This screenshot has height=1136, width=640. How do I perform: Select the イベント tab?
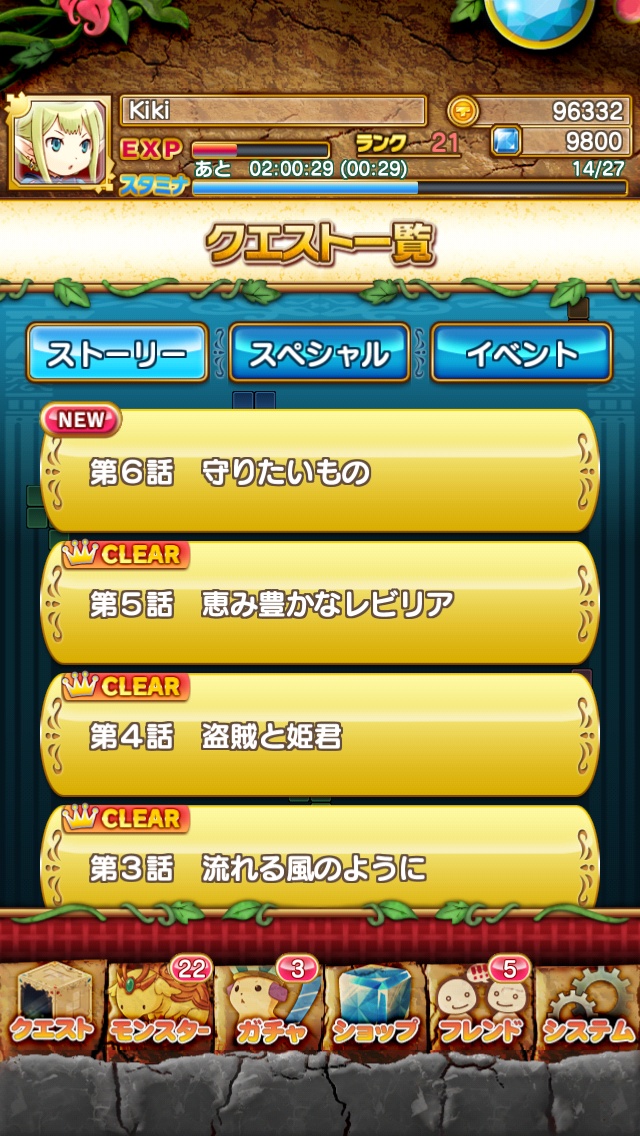(x=521, y=353)
